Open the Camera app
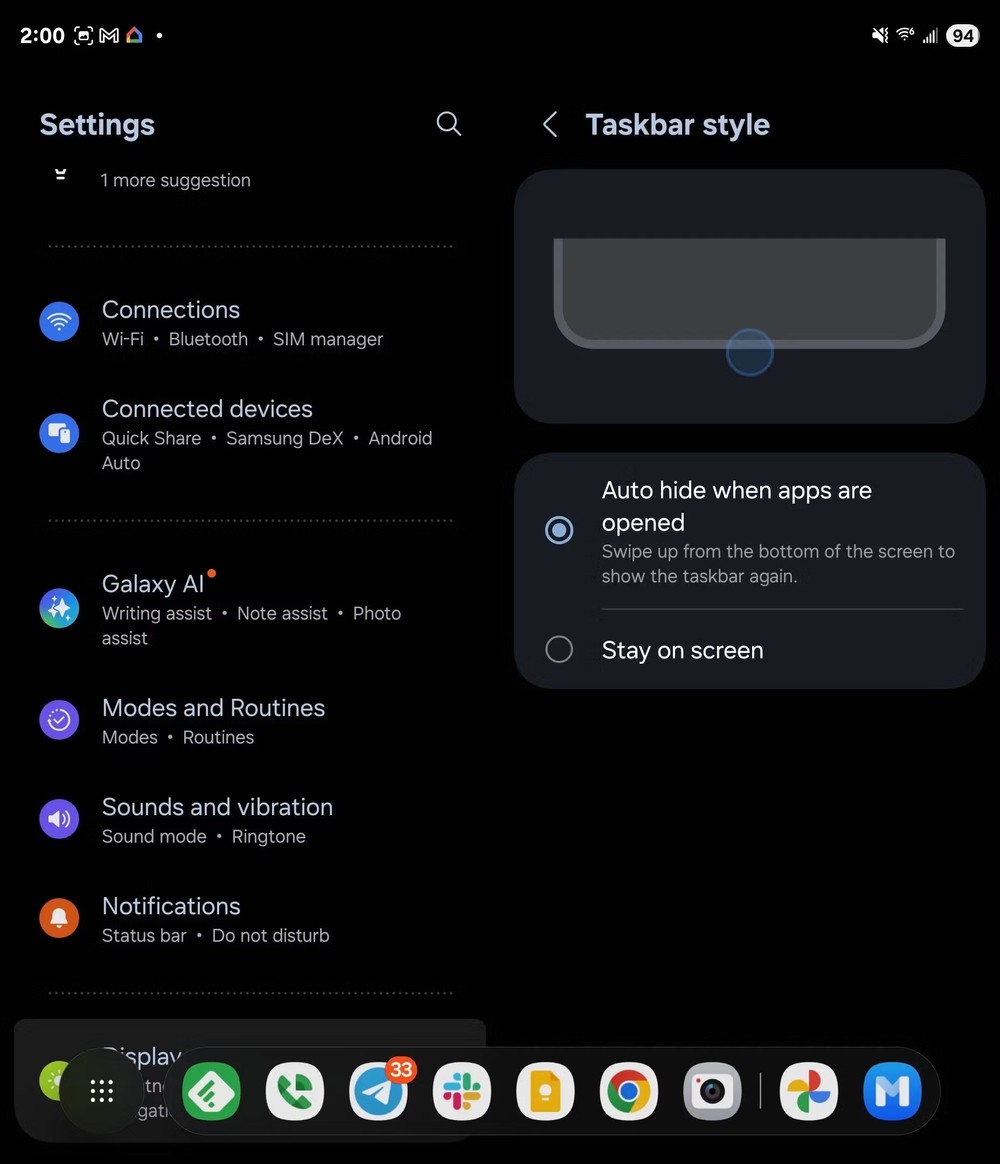 tap(712, 1091)
